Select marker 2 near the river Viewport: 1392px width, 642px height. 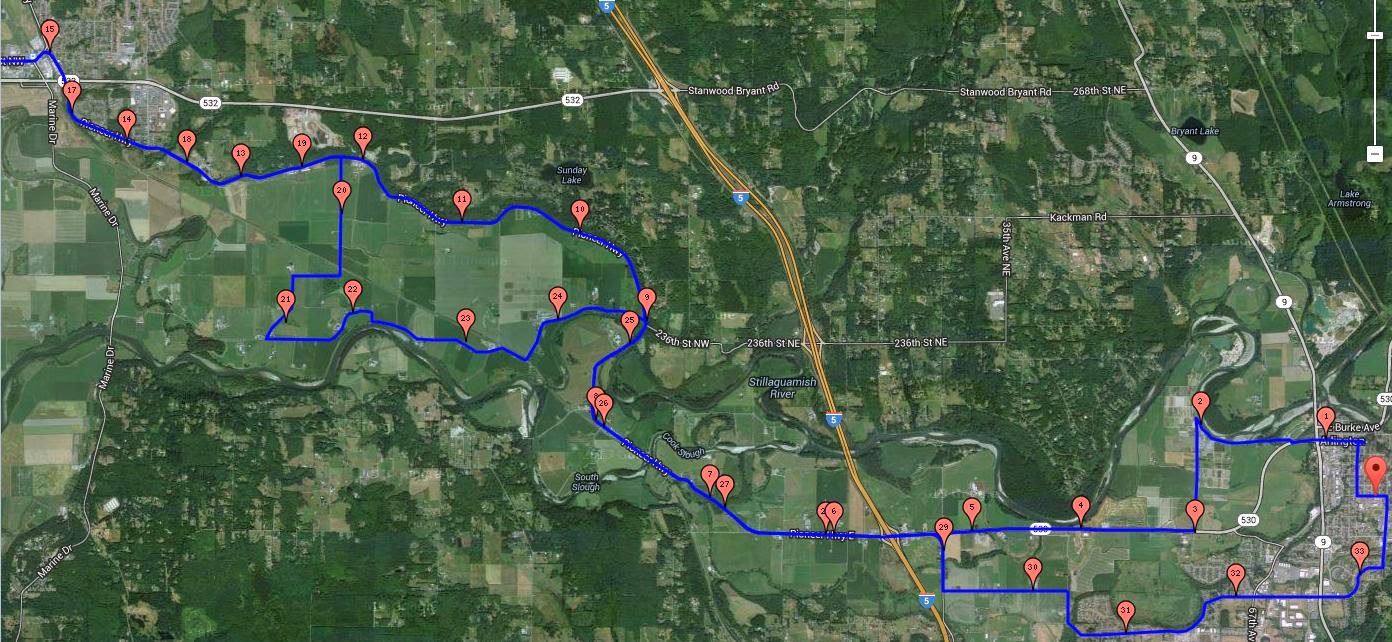[x=1200, y=404]
